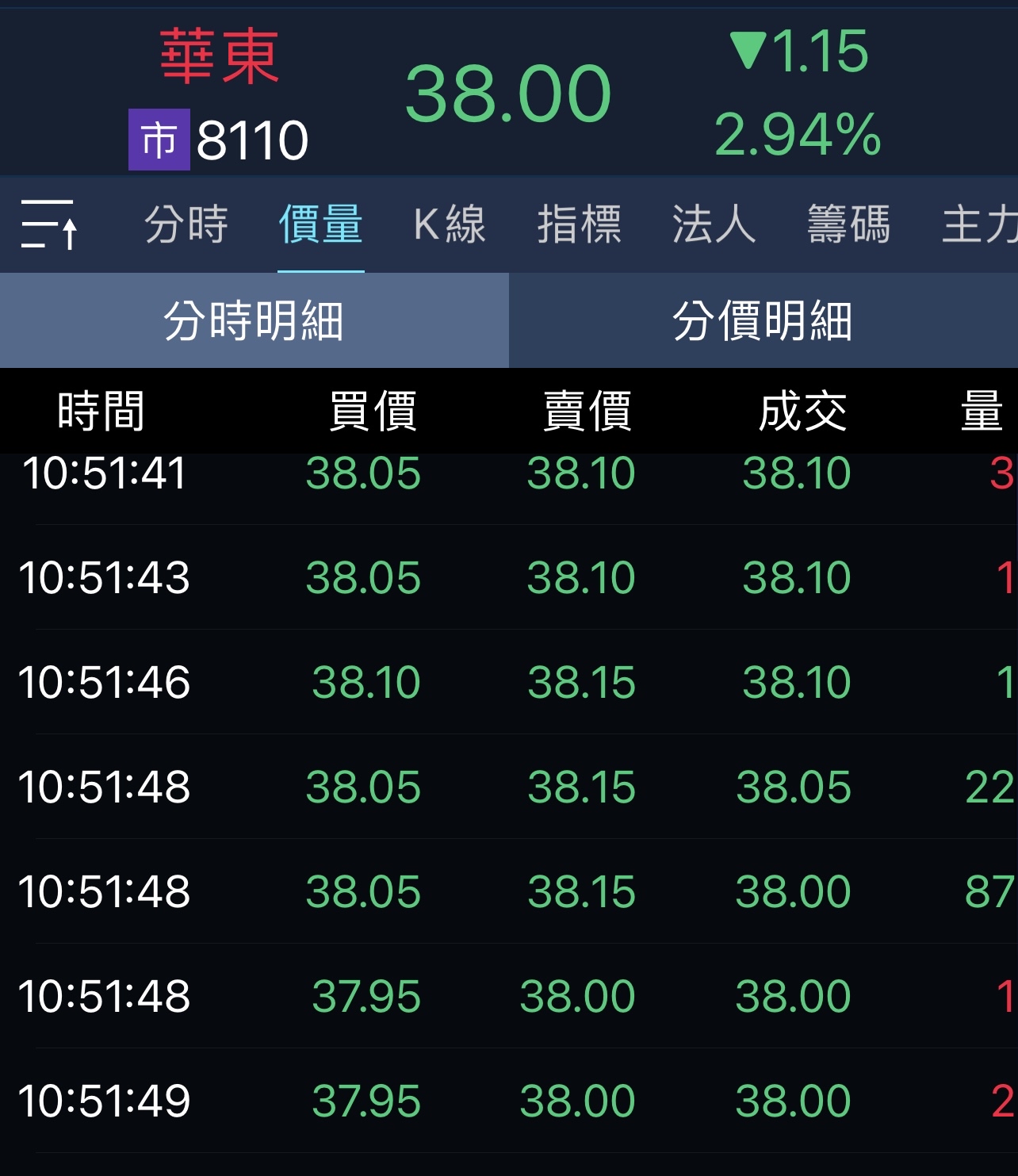Switch to the 分時 tab
The width and height of the screenshot is (1018, 1176).
coord(186,224)
